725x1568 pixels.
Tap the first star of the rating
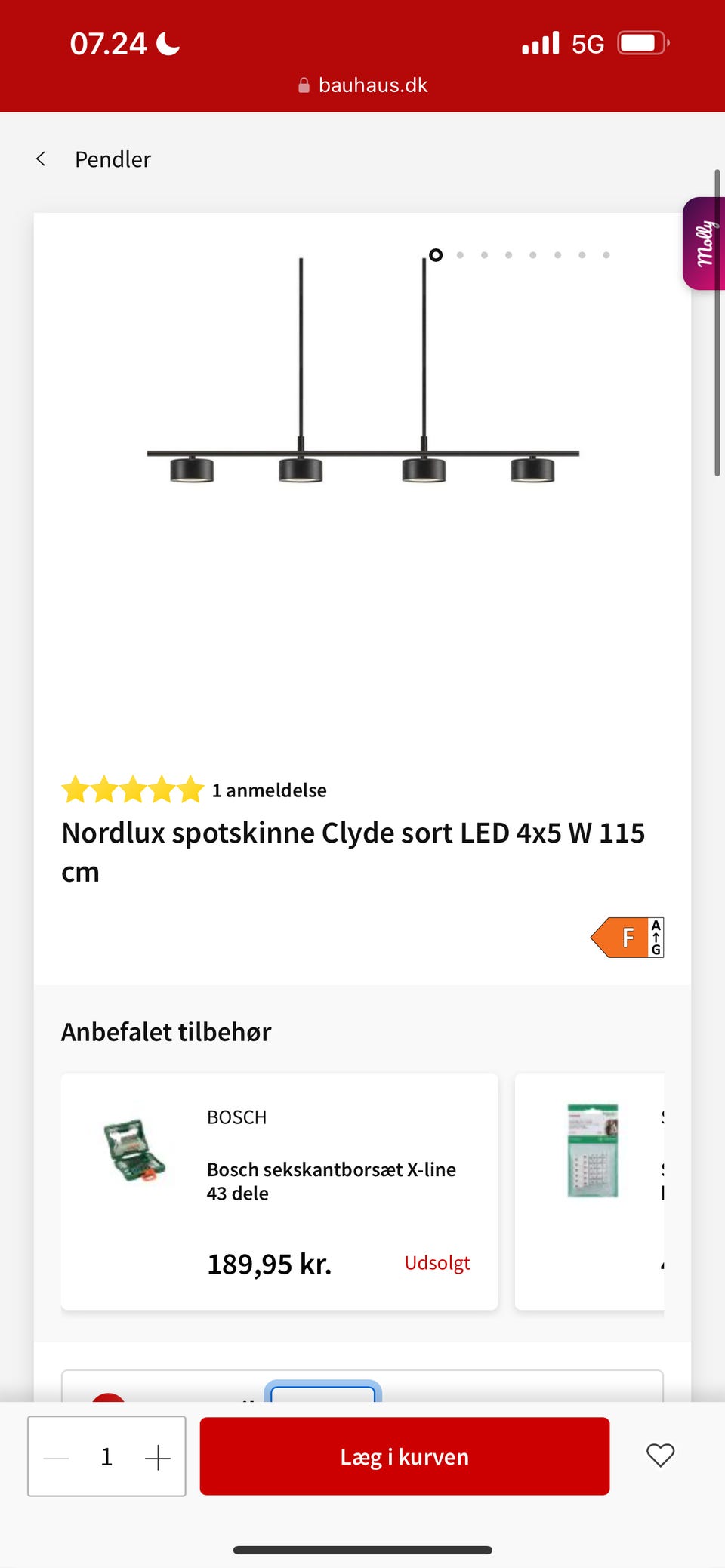click(x=79, y=789)
